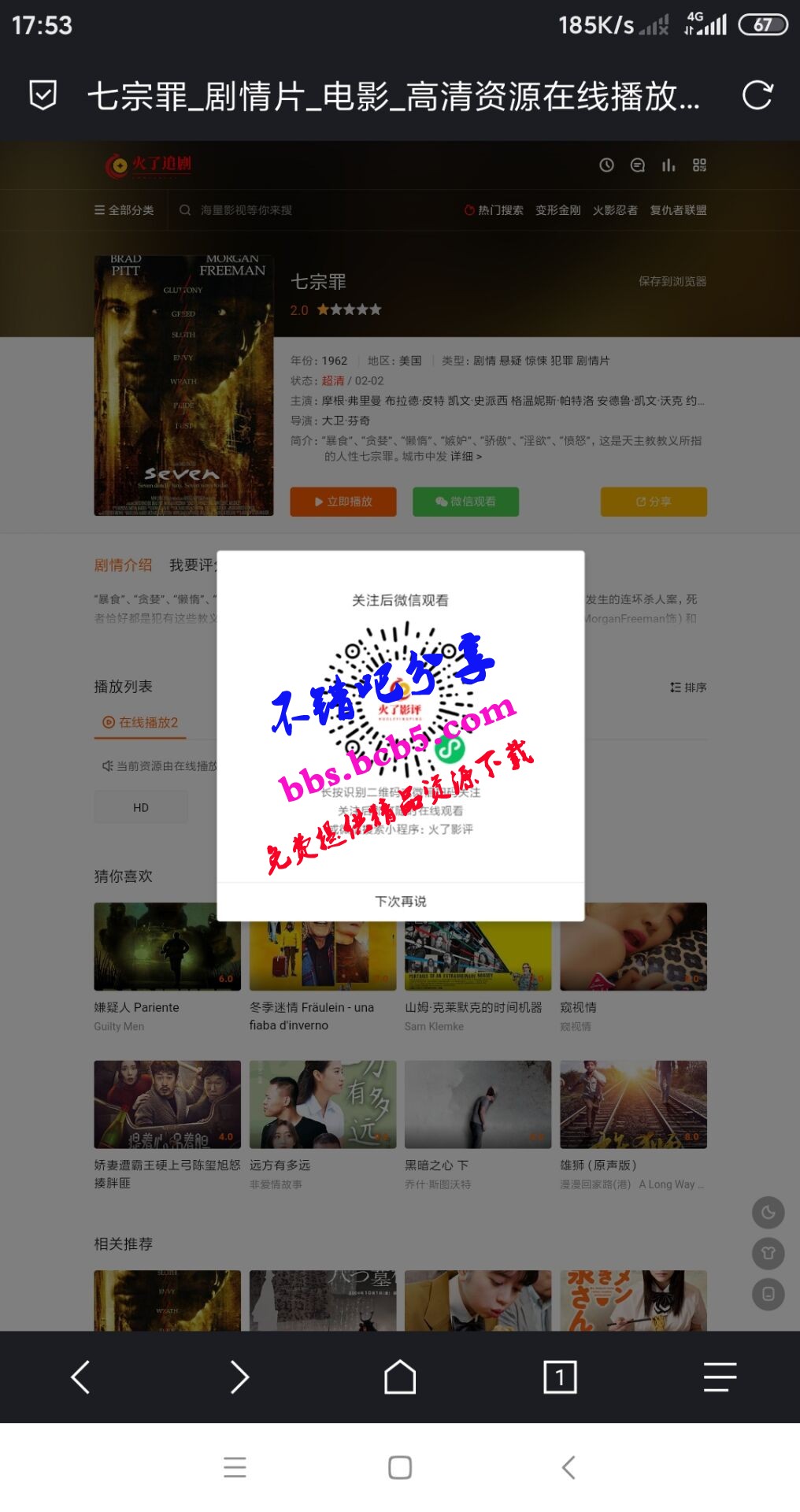Open the viewing history clock icon
The image size is (800, 1512).
click(x=606, y=165)
